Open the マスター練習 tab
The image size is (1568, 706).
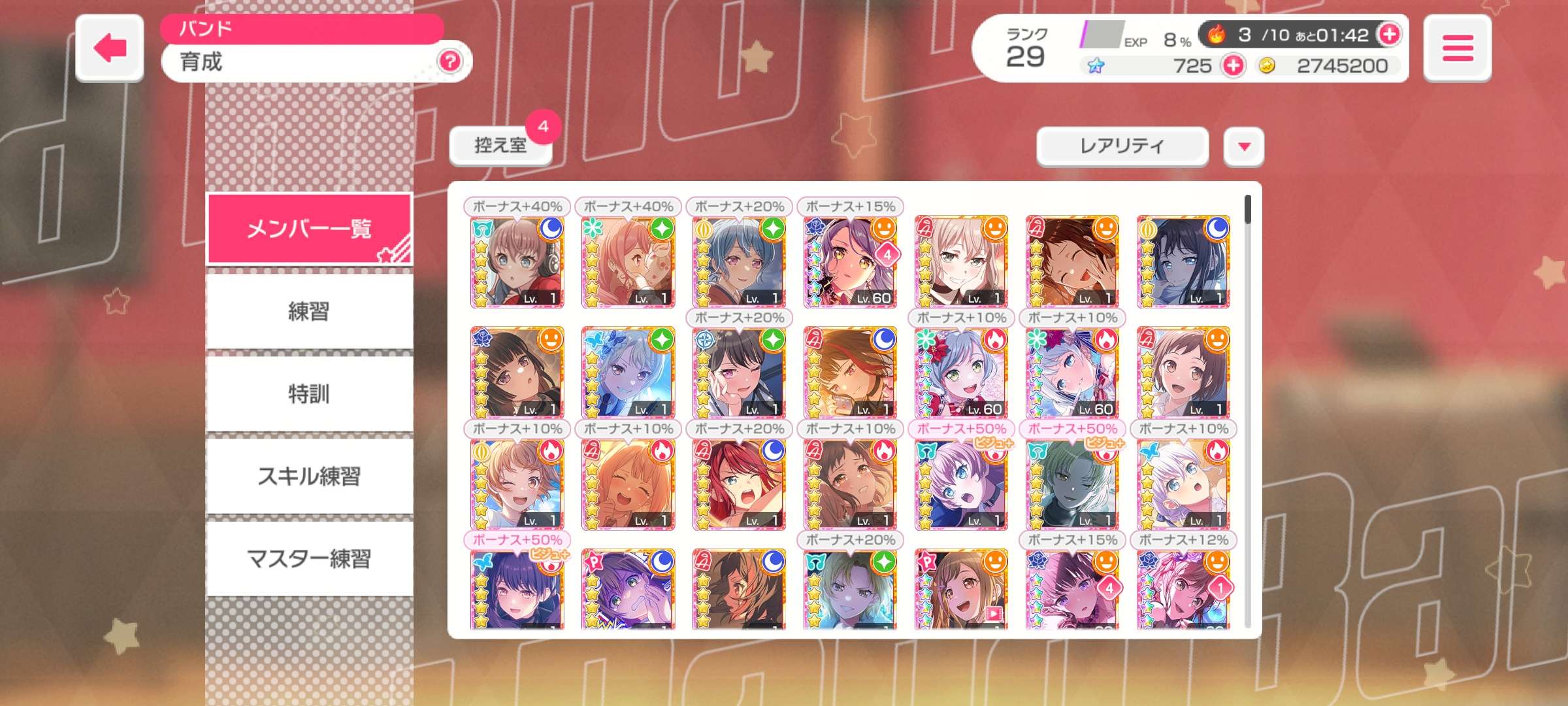click(309, 558)
